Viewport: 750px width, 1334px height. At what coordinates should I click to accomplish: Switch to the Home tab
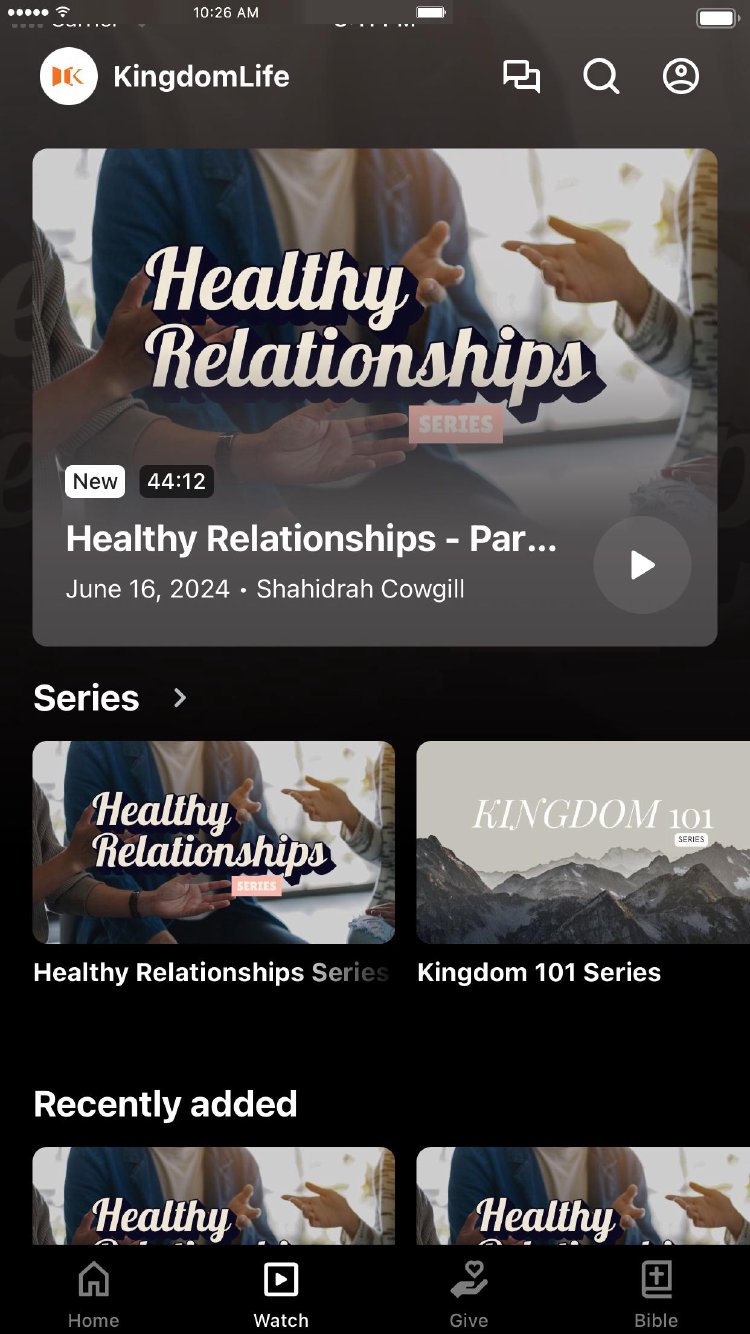[94, 1293]
